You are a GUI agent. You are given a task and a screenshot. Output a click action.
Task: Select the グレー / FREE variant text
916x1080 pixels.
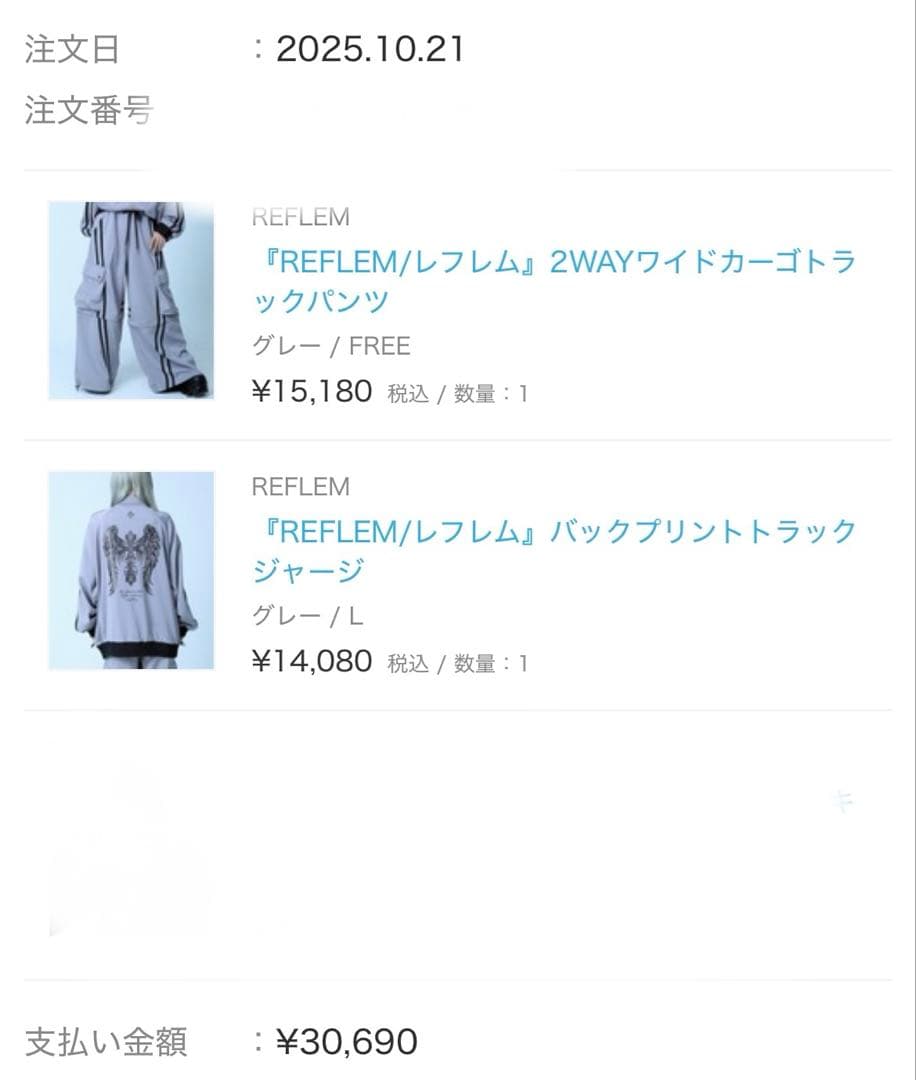tap(331, 346)
